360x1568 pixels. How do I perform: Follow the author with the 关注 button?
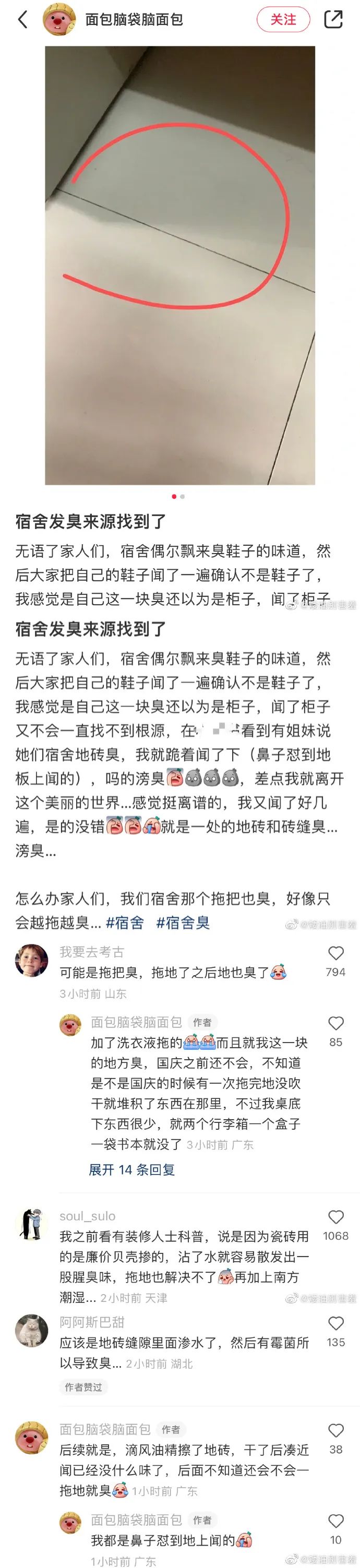(283, 19)
